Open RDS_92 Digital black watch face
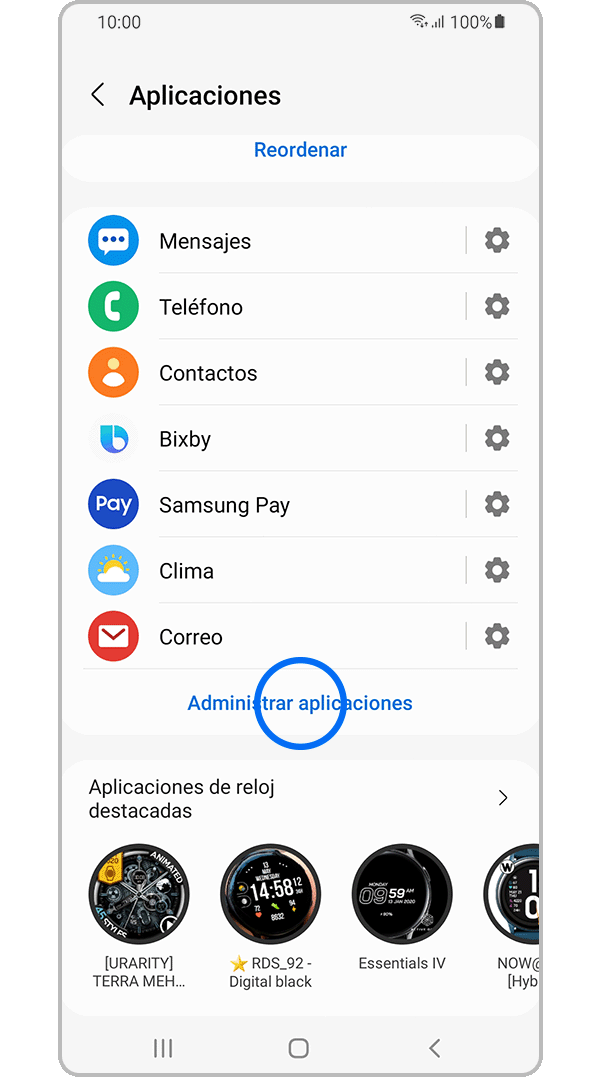600x1077 pixels. [270, 894]
